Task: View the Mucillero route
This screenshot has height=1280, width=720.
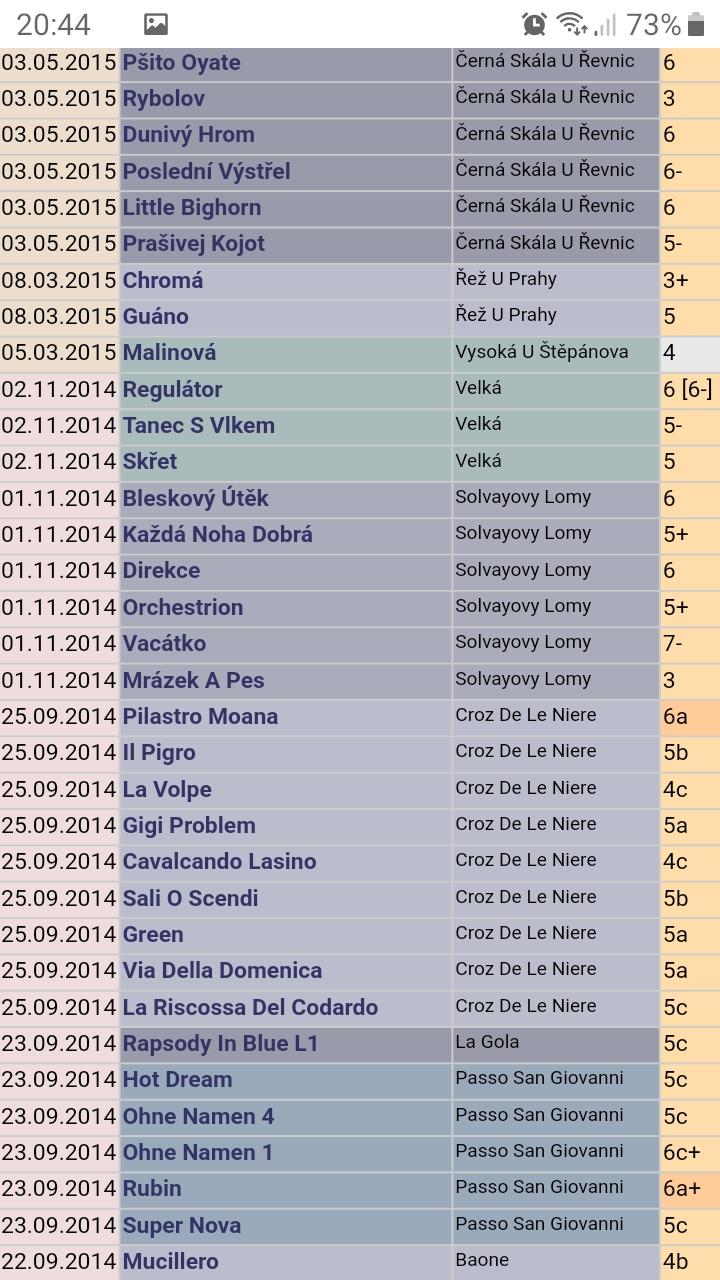Action: 170,1261
